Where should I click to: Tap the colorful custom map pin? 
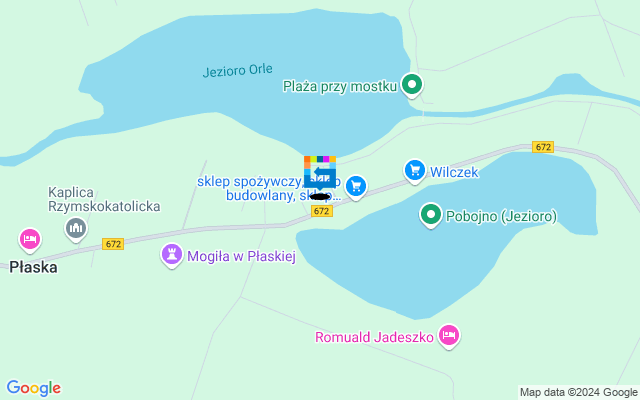click(x=320, y=173)
